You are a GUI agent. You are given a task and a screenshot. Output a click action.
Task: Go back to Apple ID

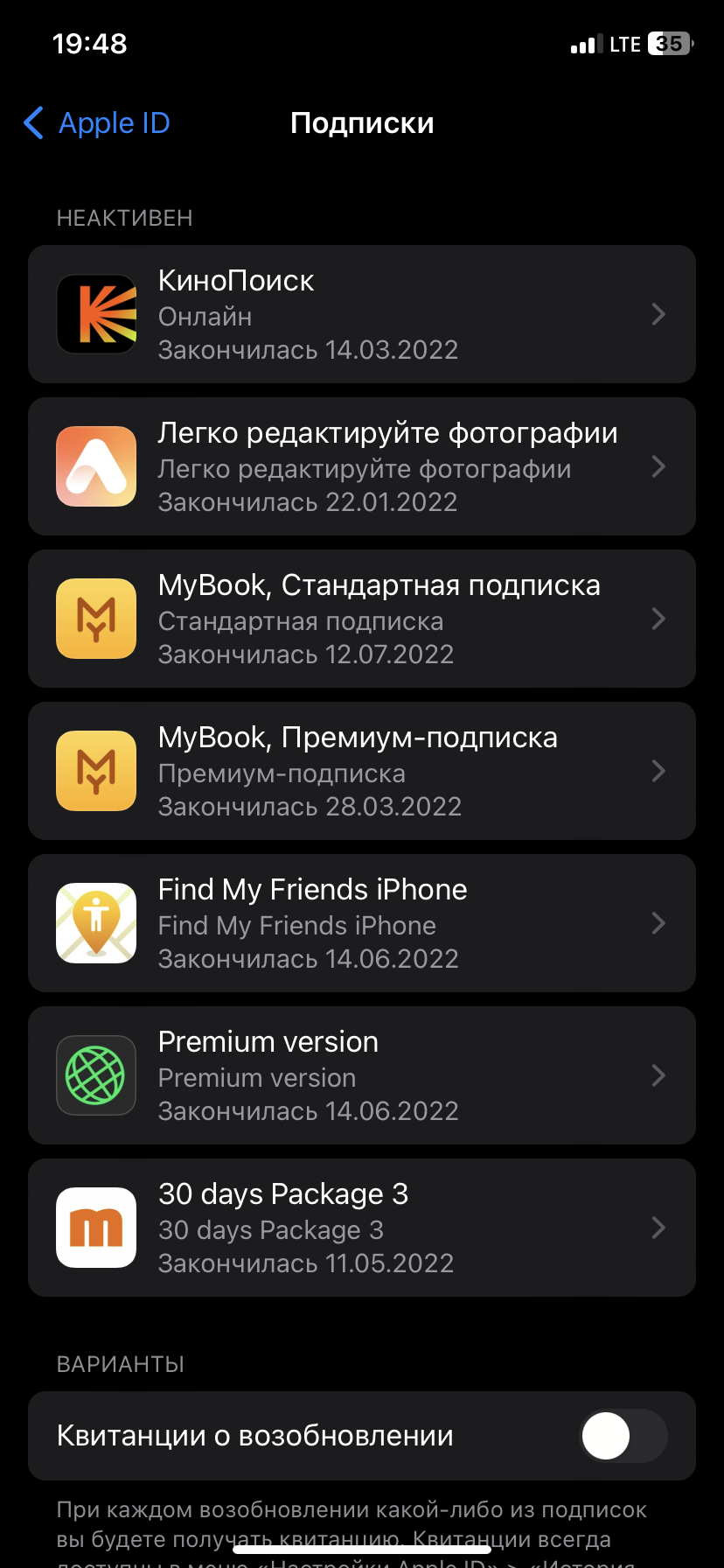click(x=98, y=123)
